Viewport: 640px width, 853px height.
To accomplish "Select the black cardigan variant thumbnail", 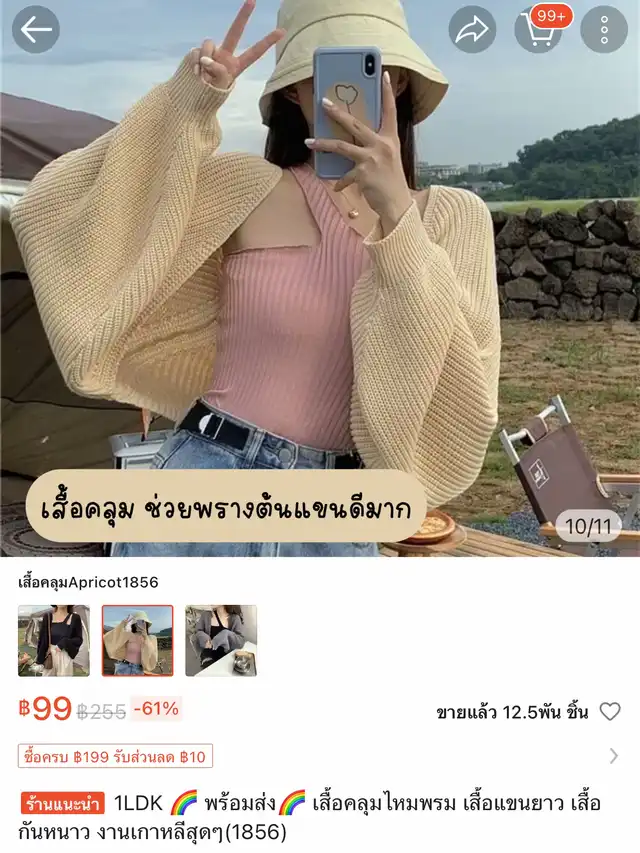I will tap(54, 641).
